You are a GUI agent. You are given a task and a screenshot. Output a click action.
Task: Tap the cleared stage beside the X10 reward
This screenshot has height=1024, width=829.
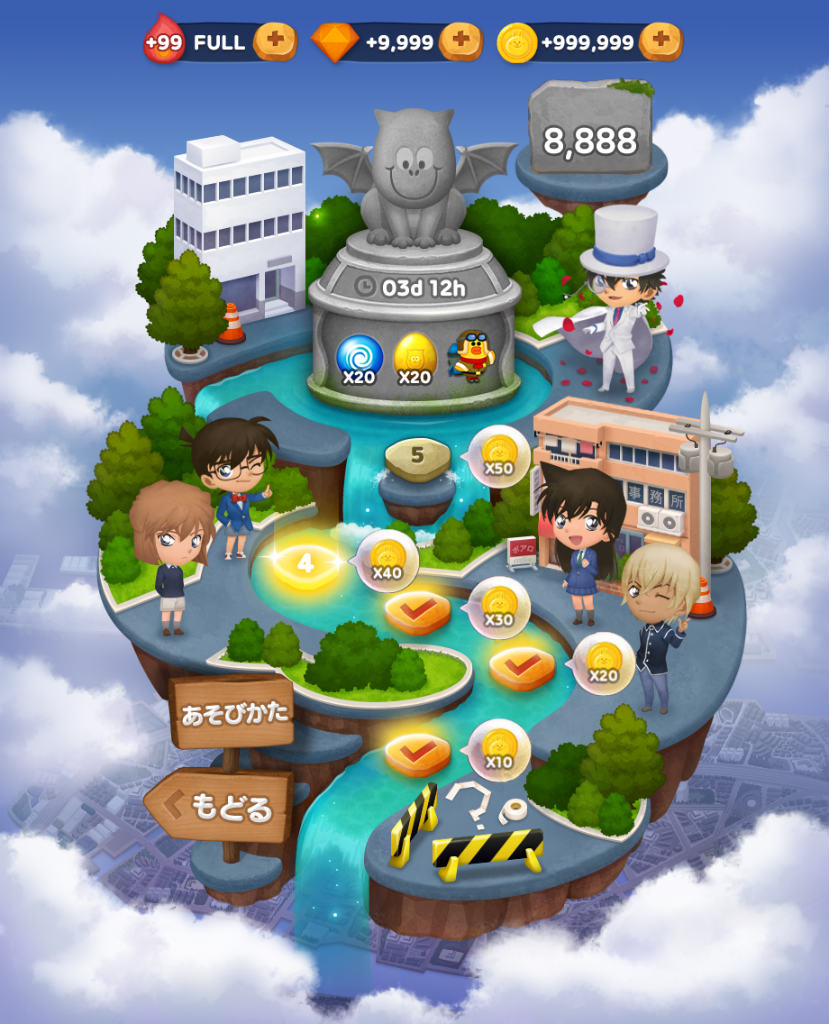tap(417, 753)
